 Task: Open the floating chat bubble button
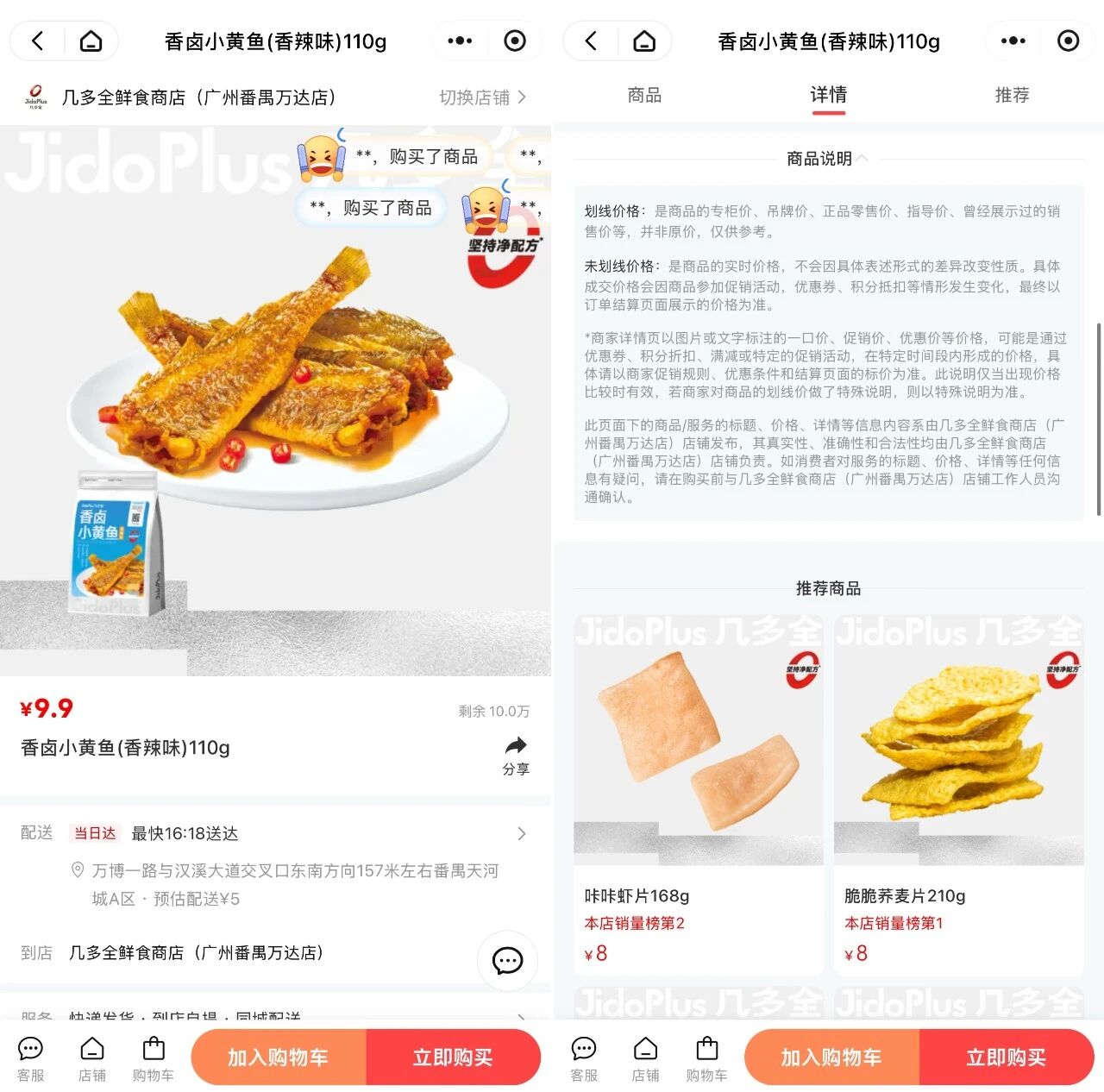(507, 960)
